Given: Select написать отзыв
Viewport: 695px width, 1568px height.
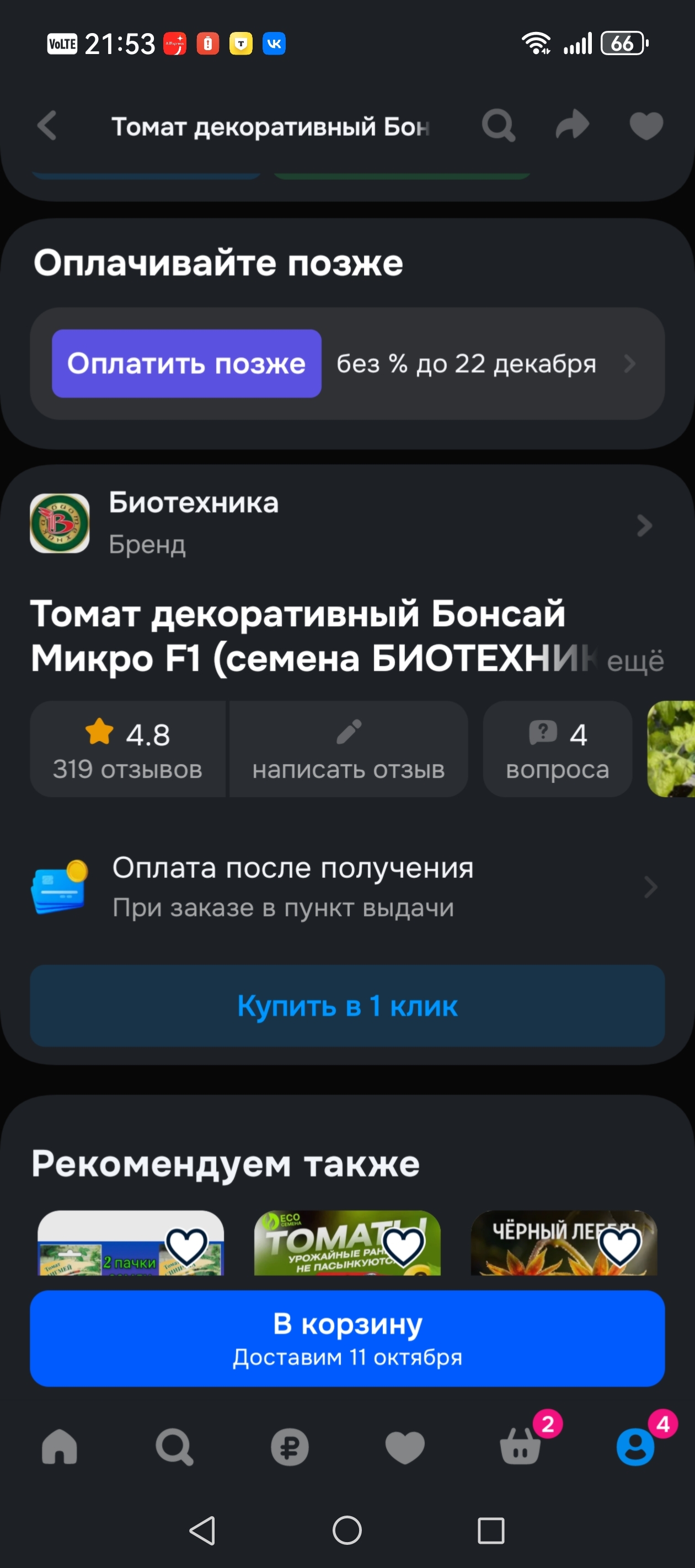Looking at the screenshot, I should (x=349, y=749).
